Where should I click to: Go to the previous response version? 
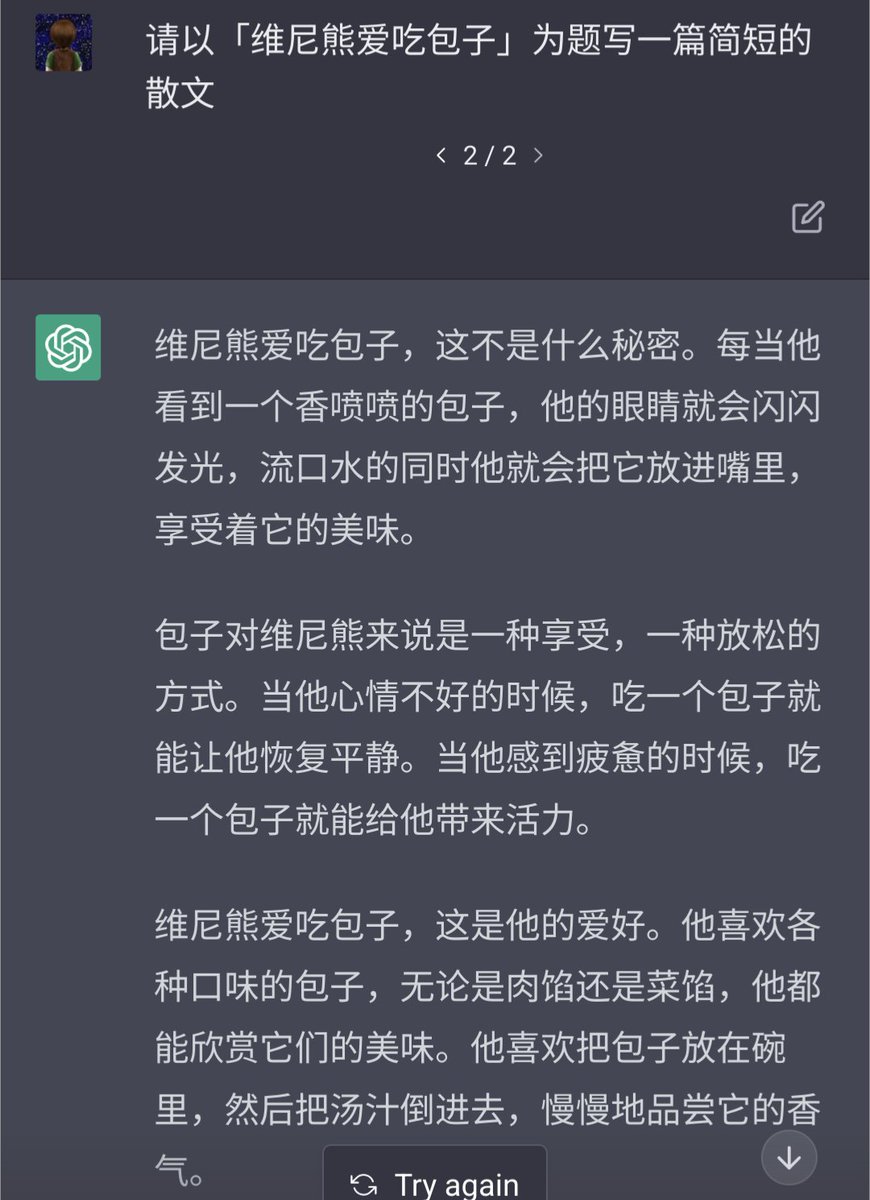pos(441,156)
